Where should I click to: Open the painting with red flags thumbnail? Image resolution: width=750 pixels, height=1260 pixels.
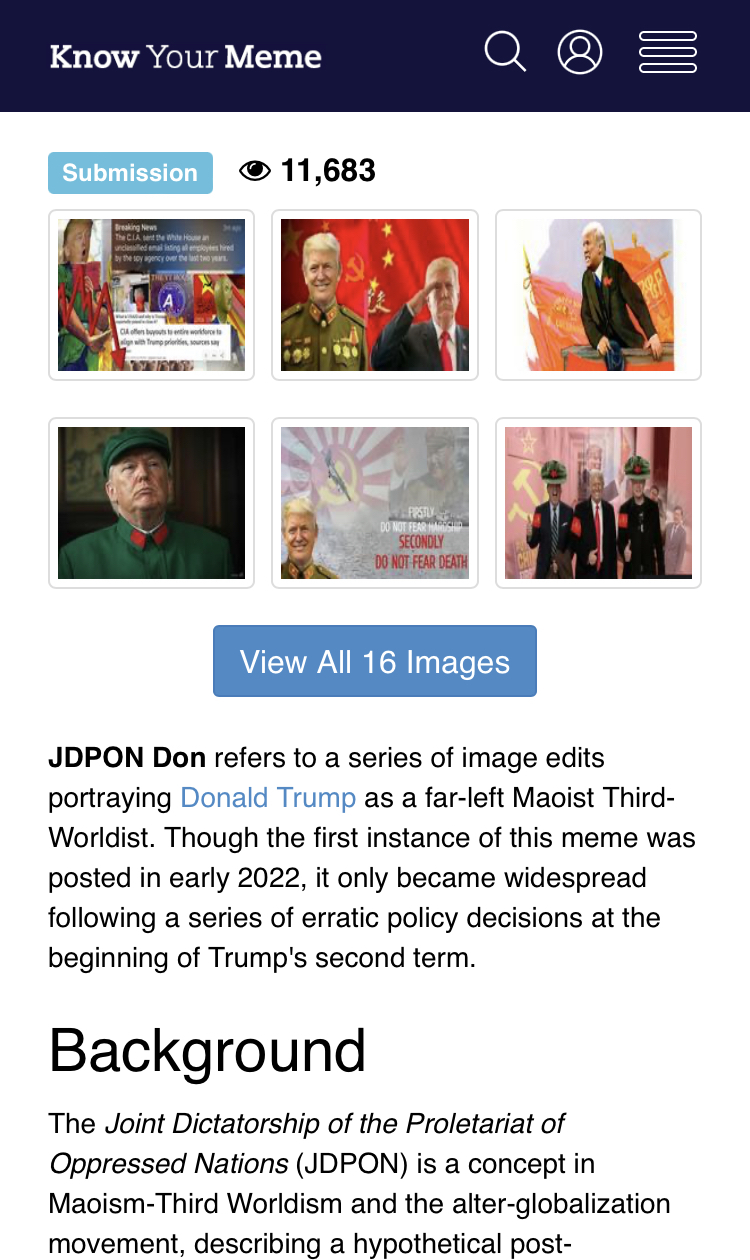coord(598,295)
